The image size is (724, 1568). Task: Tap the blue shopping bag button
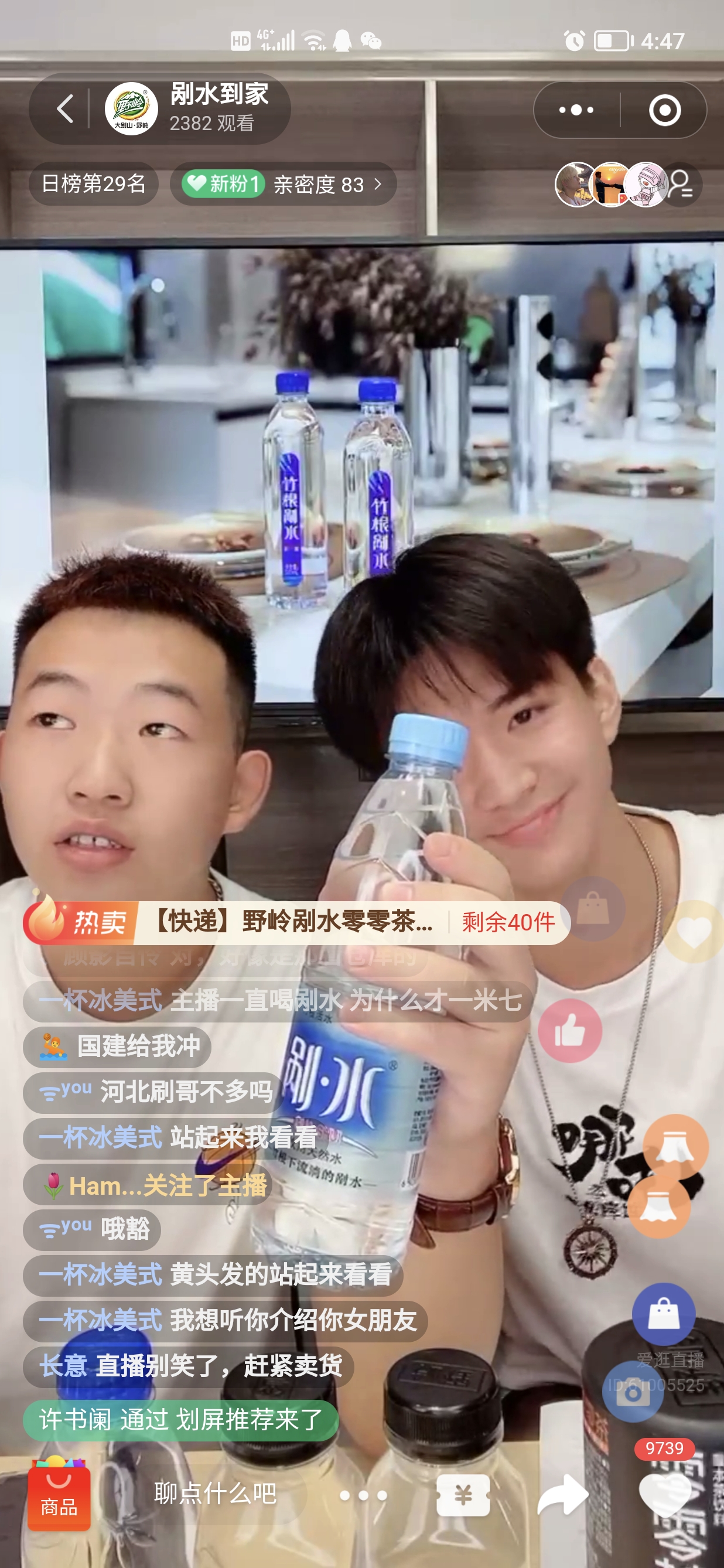click(662, 1314)
